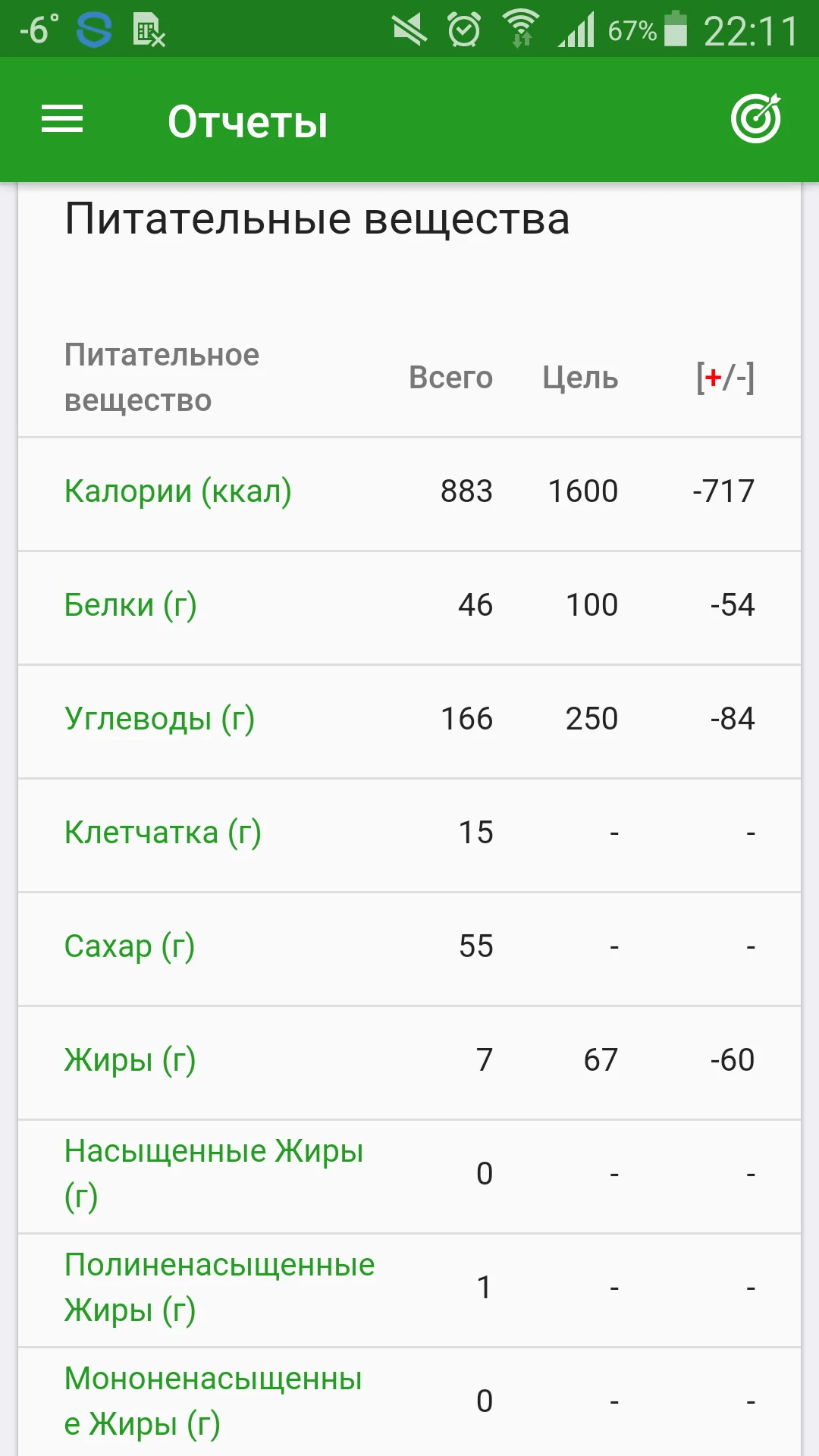Select Насыщенные Жиры row
This screenshot has height=1456, width=819.
[x=213, y=1174]
